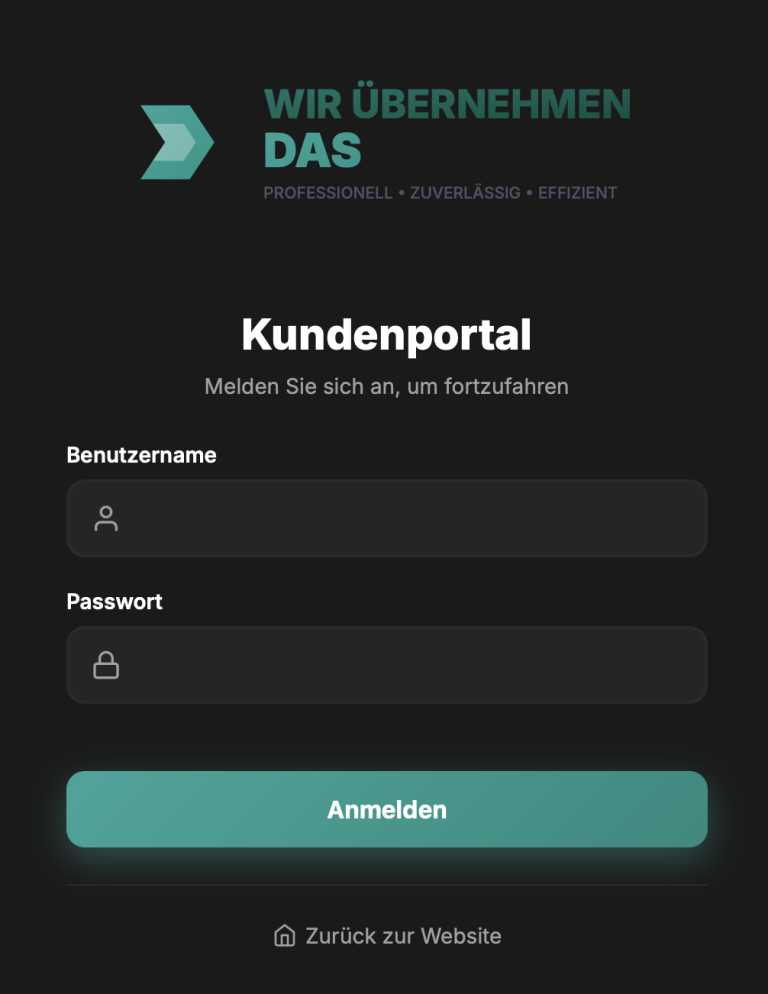Open the Zurück zur Website link

point(387,936)
